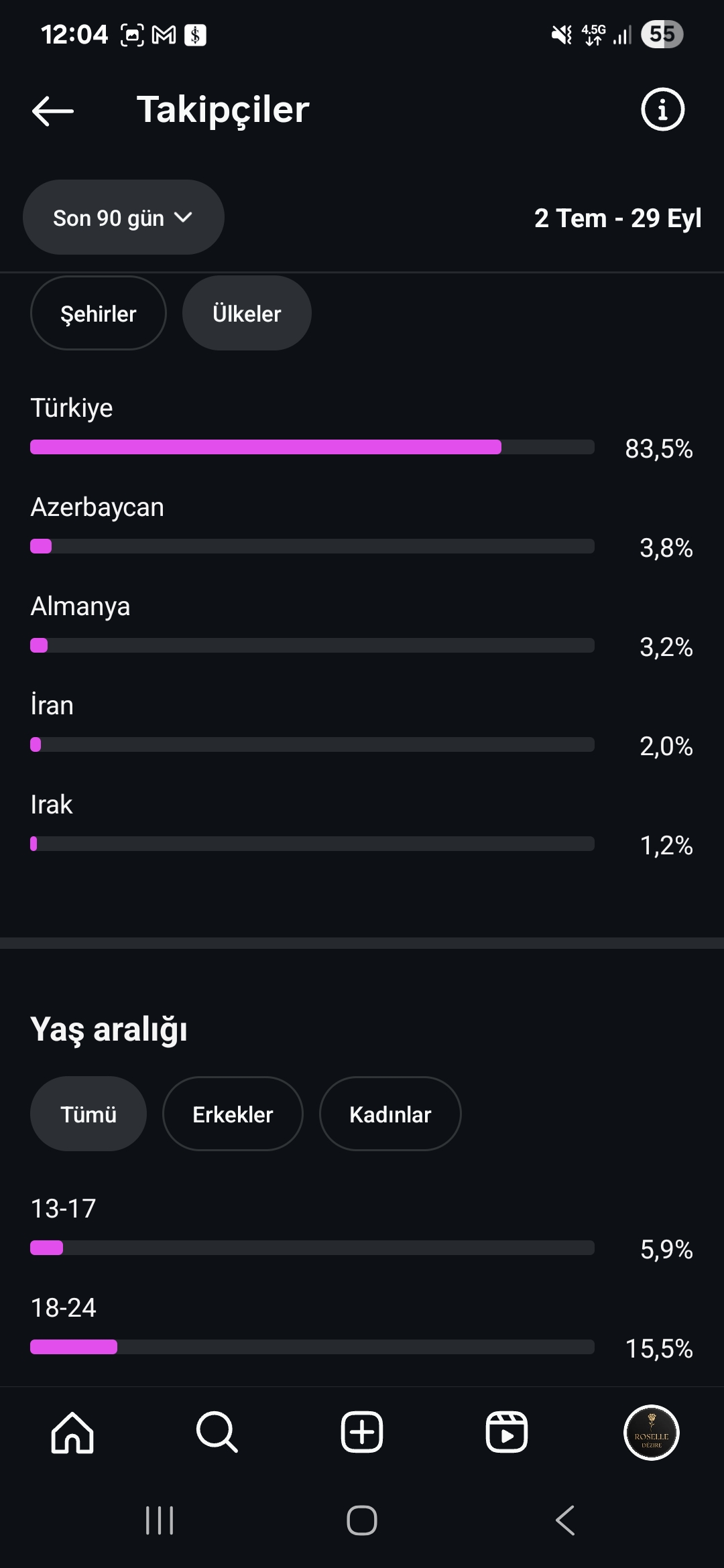Image resolution: width=724 pixels, height=1568 pixels.
Task: Go back from the Takipçiler screen
Action: pyautogui.click(x=53, y=111)
